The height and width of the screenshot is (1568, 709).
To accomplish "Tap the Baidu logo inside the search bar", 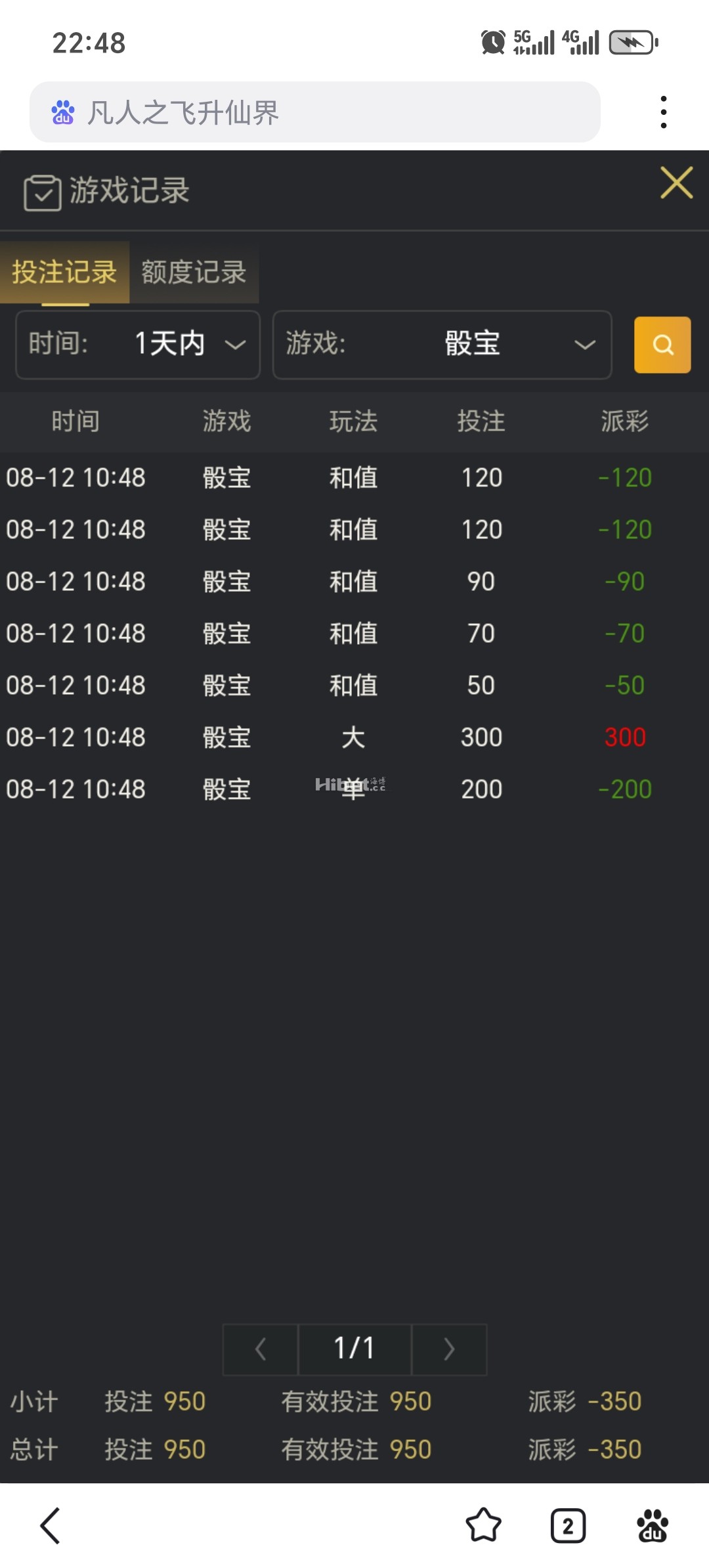I will coord(62,112).
